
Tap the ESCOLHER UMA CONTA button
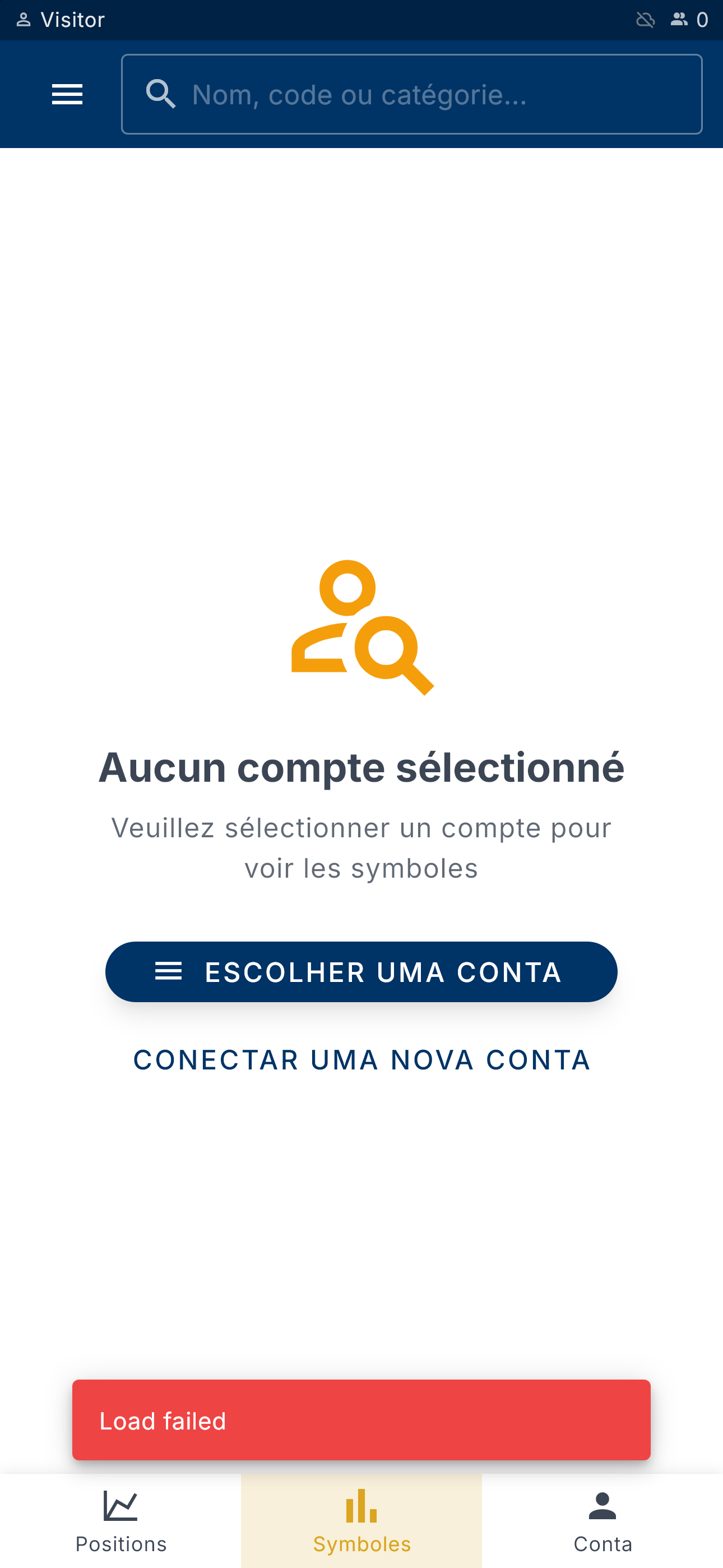(361, 971)
